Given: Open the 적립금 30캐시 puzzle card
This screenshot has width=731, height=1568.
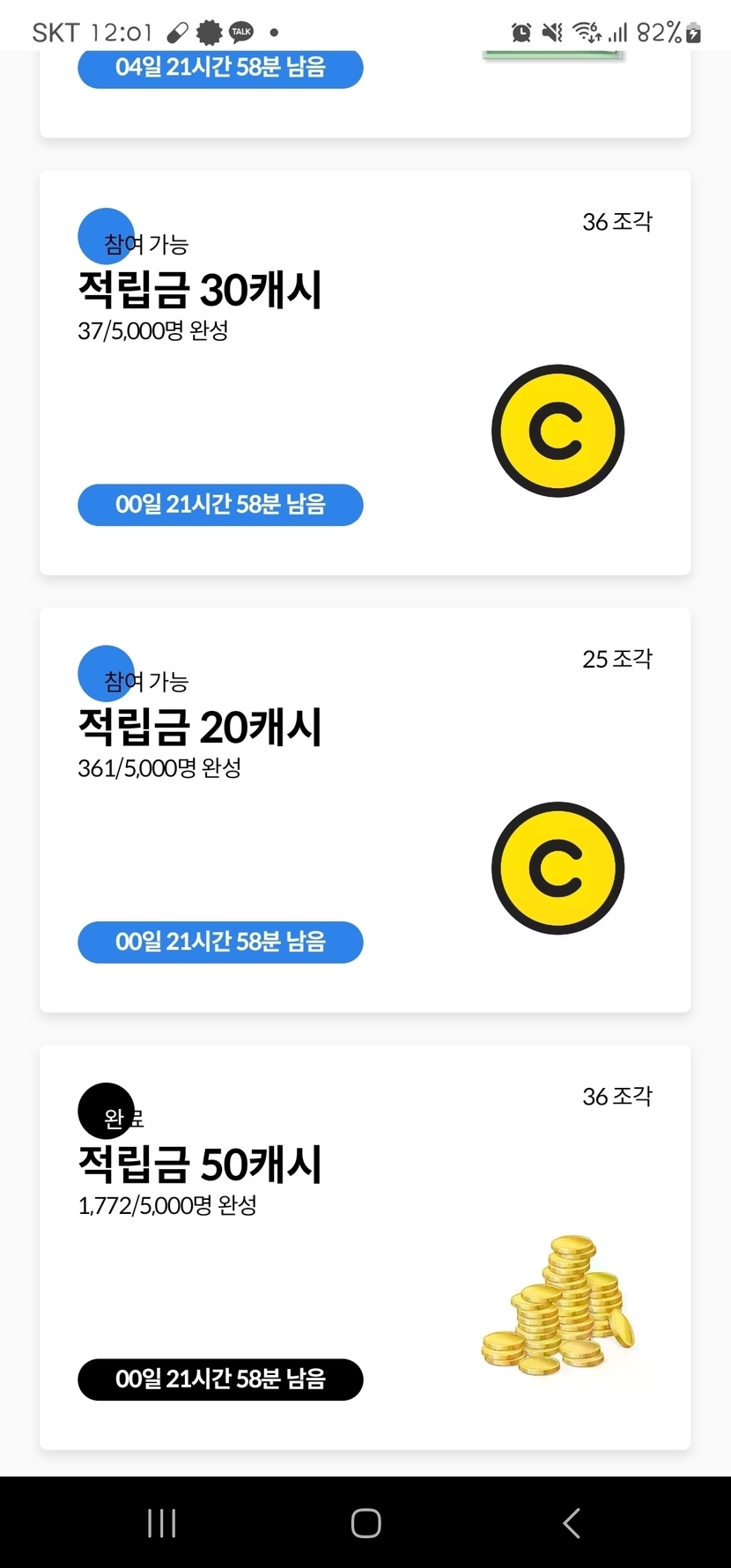Looking at the screenshot, I should pos(365,372).
